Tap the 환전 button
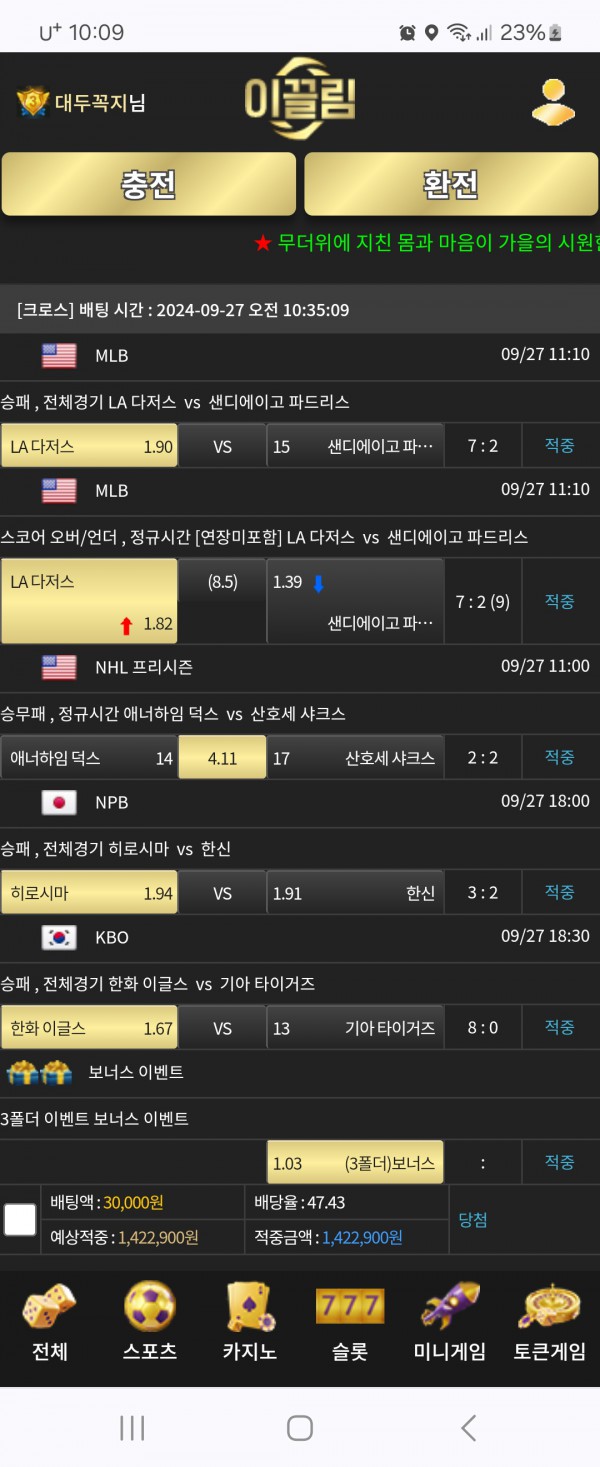600x1467 pixels. [450, 184]
